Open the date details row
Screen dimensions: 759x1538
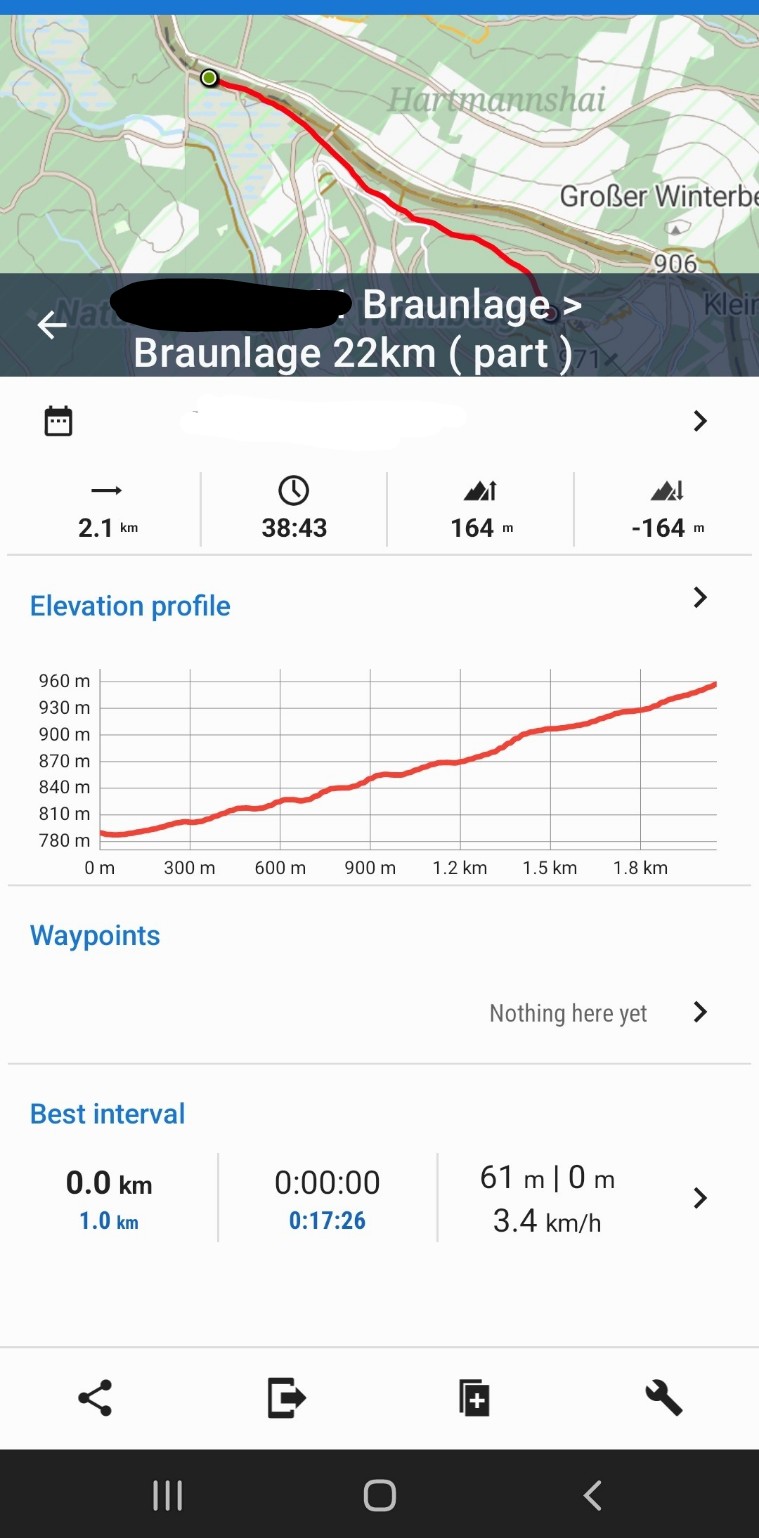(x=699, y=421)
